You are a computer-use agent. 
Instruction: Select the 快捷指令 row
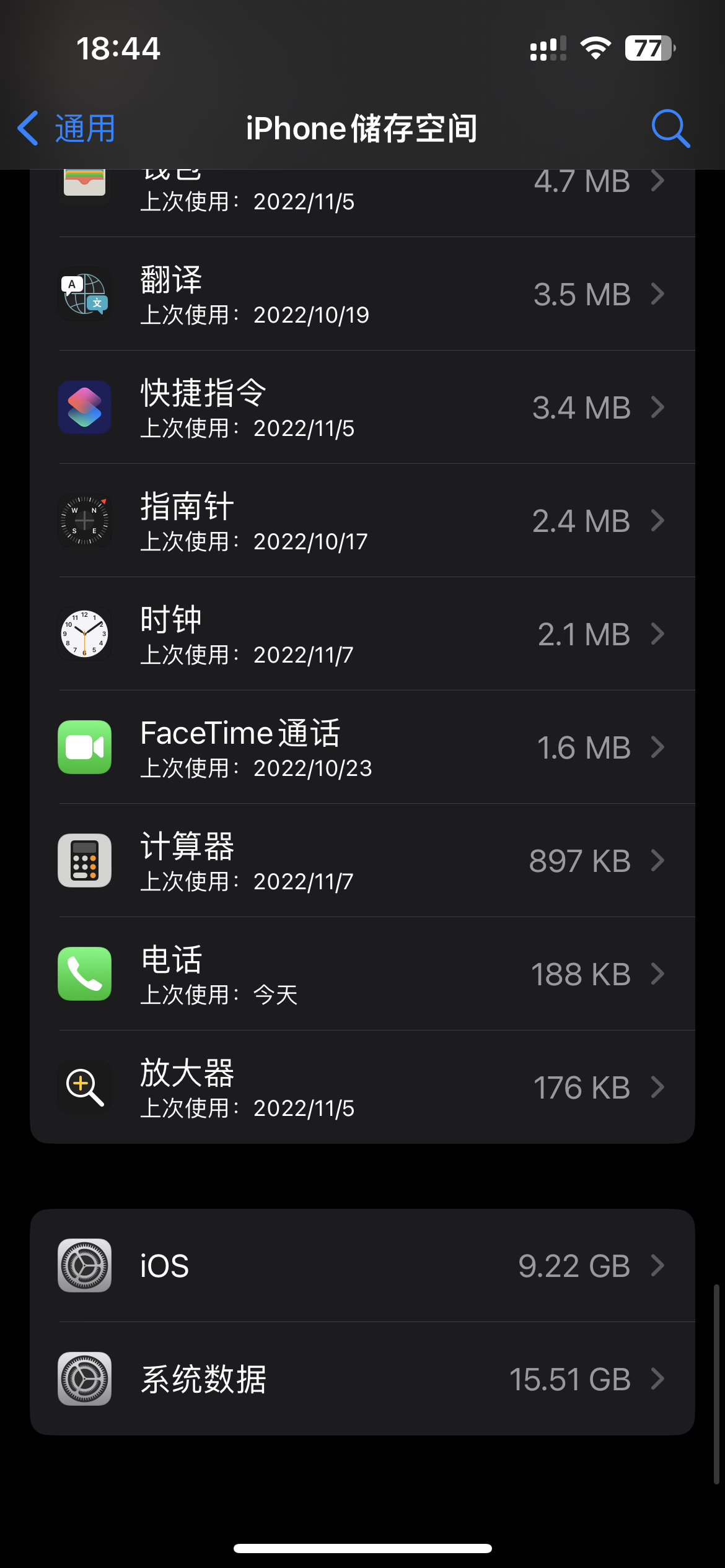click(x=362, y=407)
